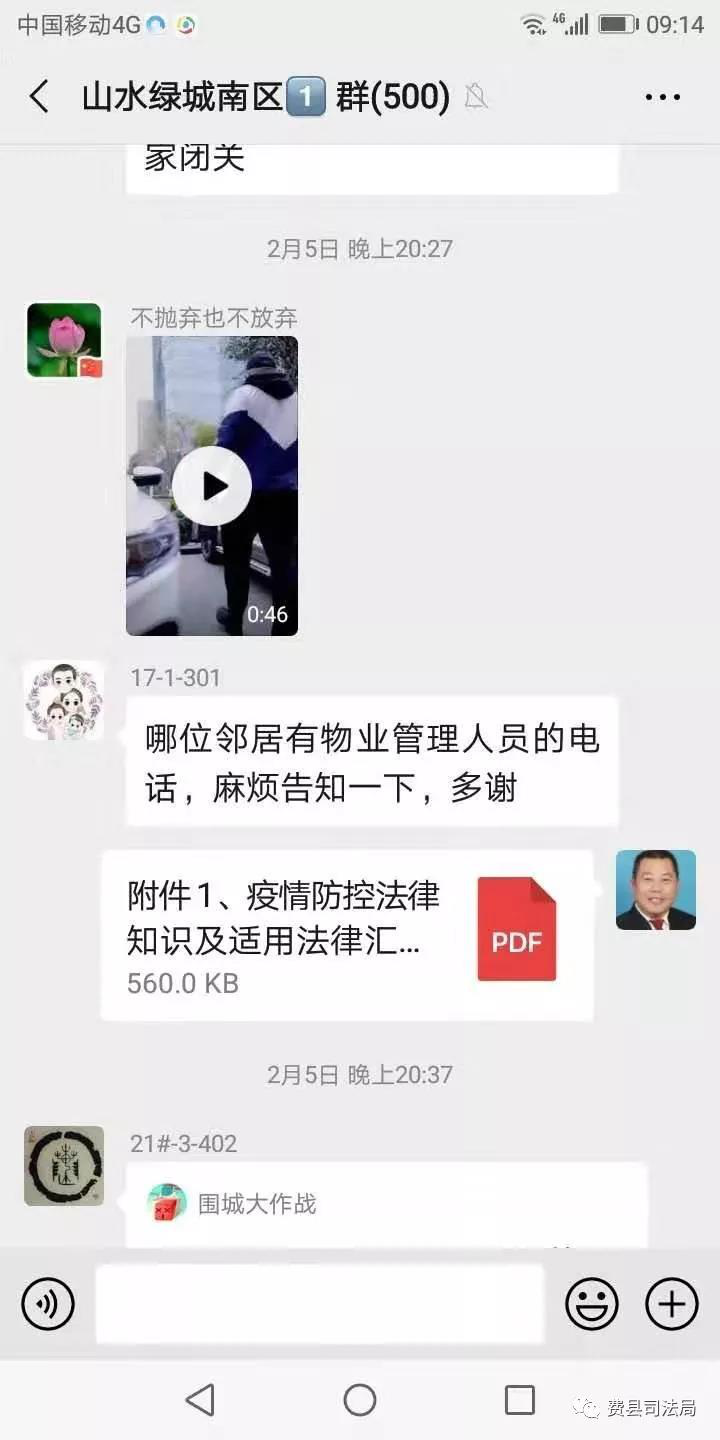Tap the system home button

point(360,1400)
